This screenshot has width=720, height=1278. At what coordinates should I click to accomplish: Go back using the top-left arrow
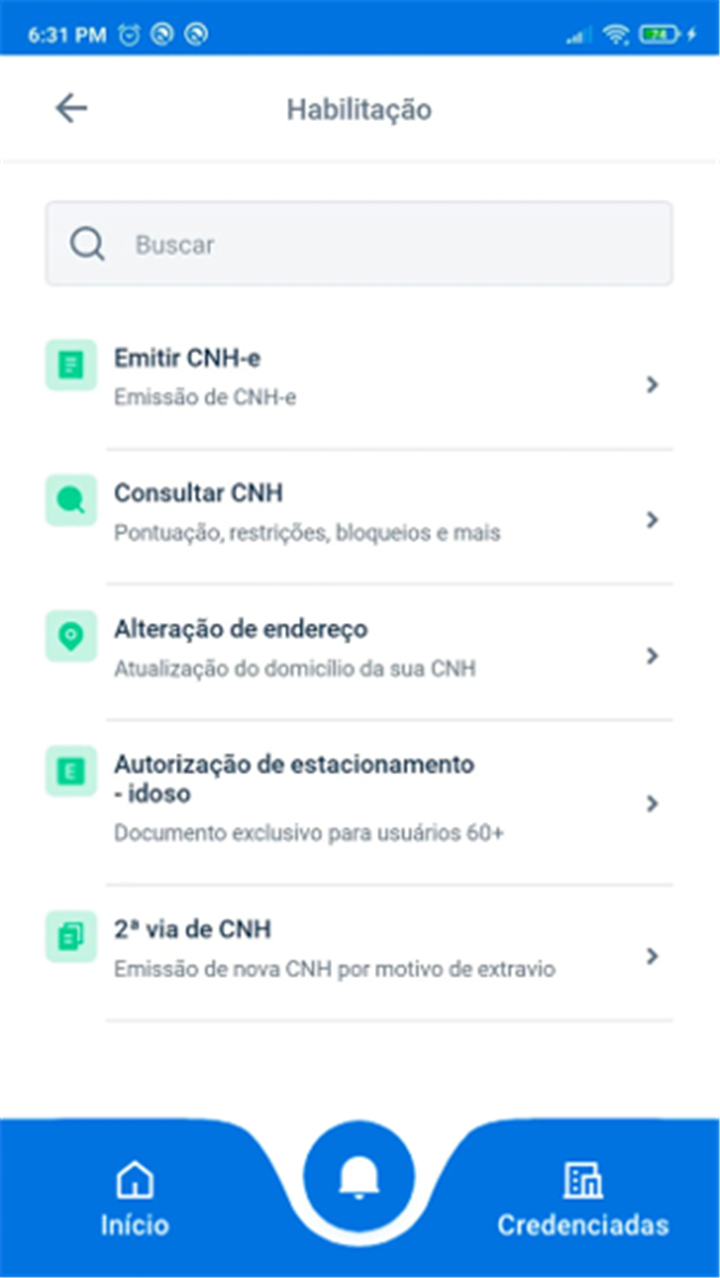(x=71, y=108)
